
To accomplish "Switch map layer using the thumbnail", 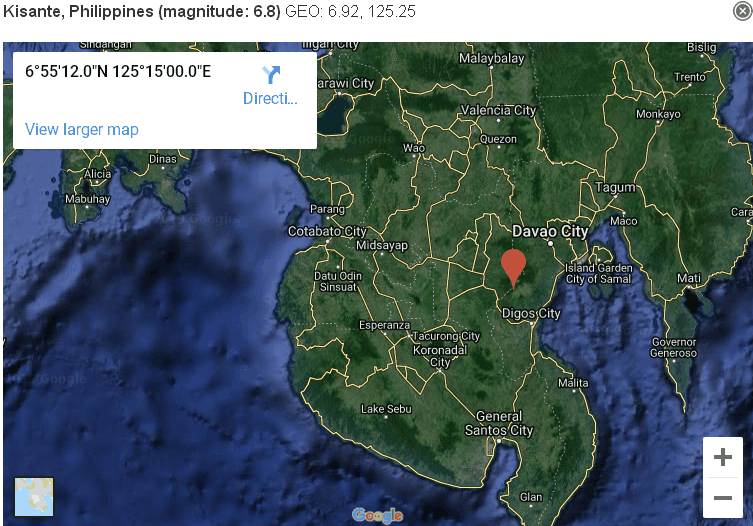I will click(x=34, y=497).
